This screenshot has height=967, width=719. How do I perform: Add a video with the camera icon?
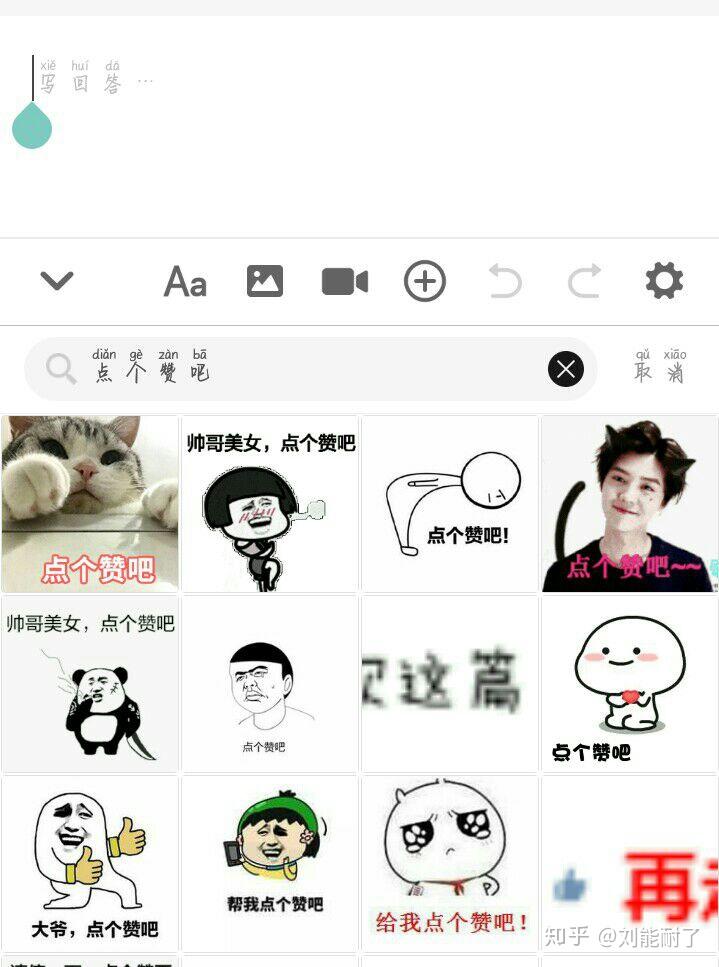tap(345, 282)
